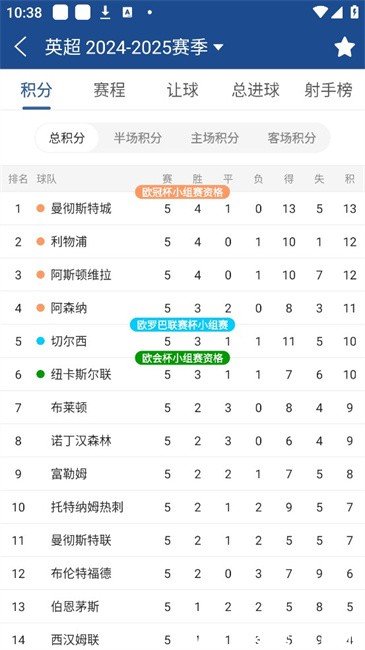Open team row 阿森纳
Screen dimensions: 365x650
182,308
